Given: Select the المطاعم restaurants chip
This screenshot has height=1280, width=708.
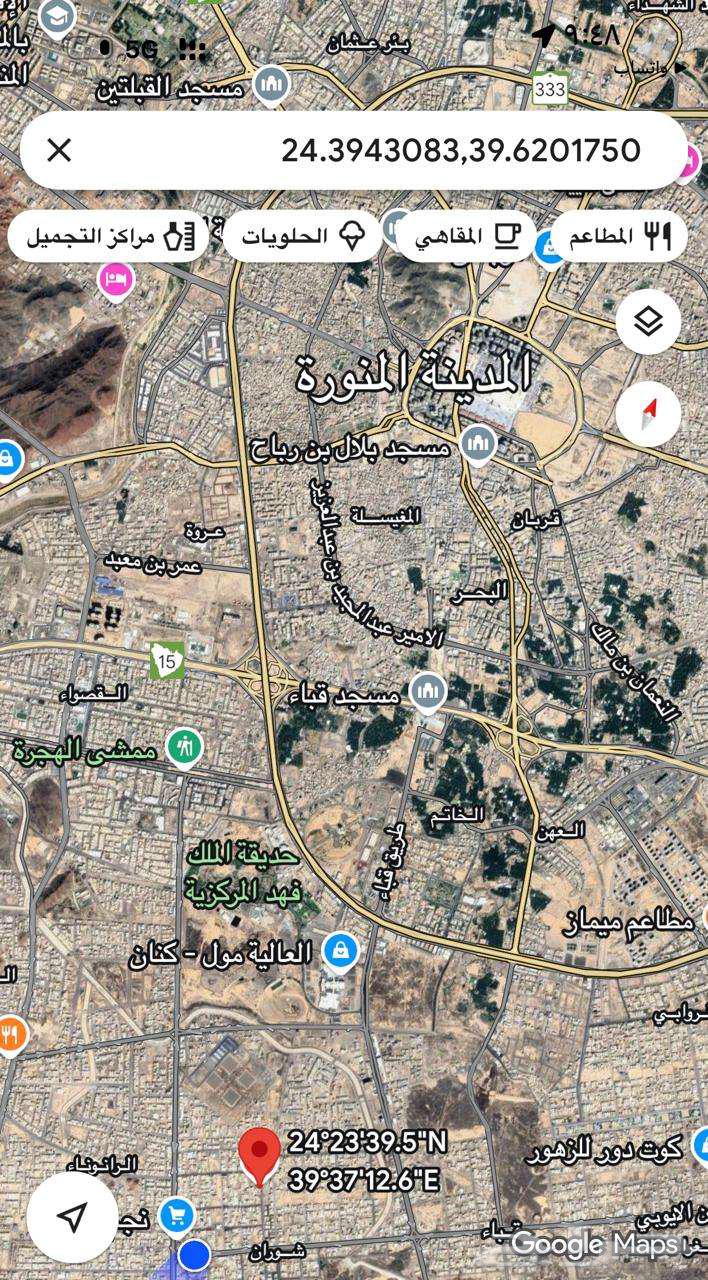Looking at the screenshot, I should (618, 237).
